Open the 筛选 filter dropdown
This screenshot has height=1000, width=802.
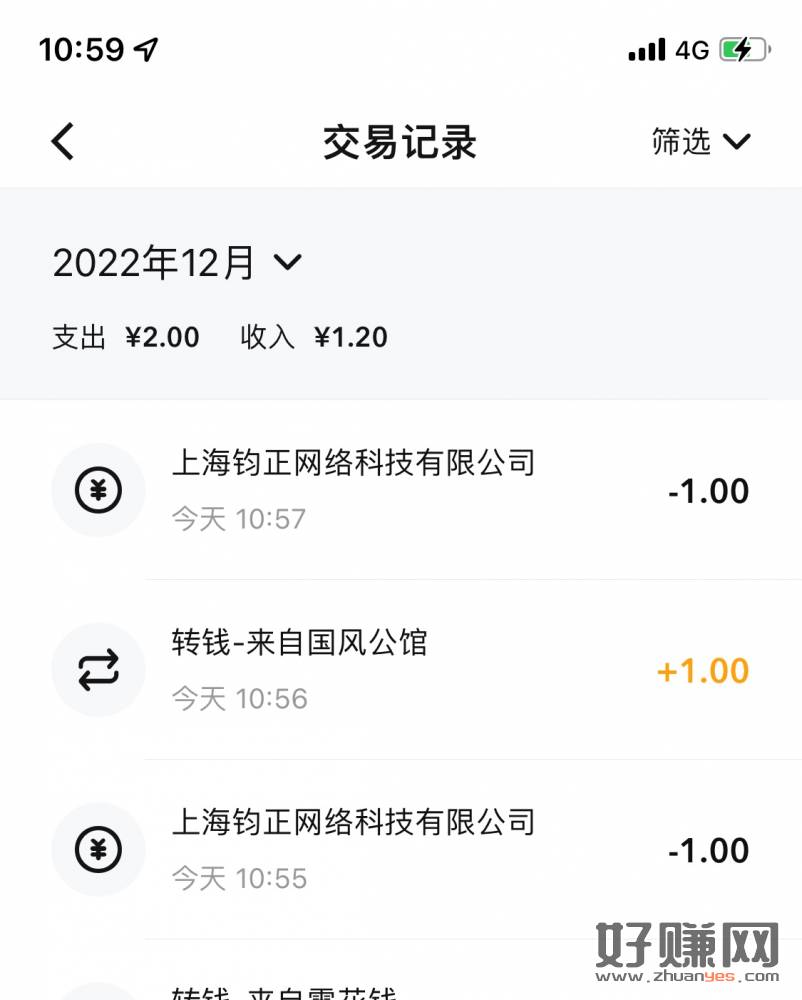pos(700,142)
